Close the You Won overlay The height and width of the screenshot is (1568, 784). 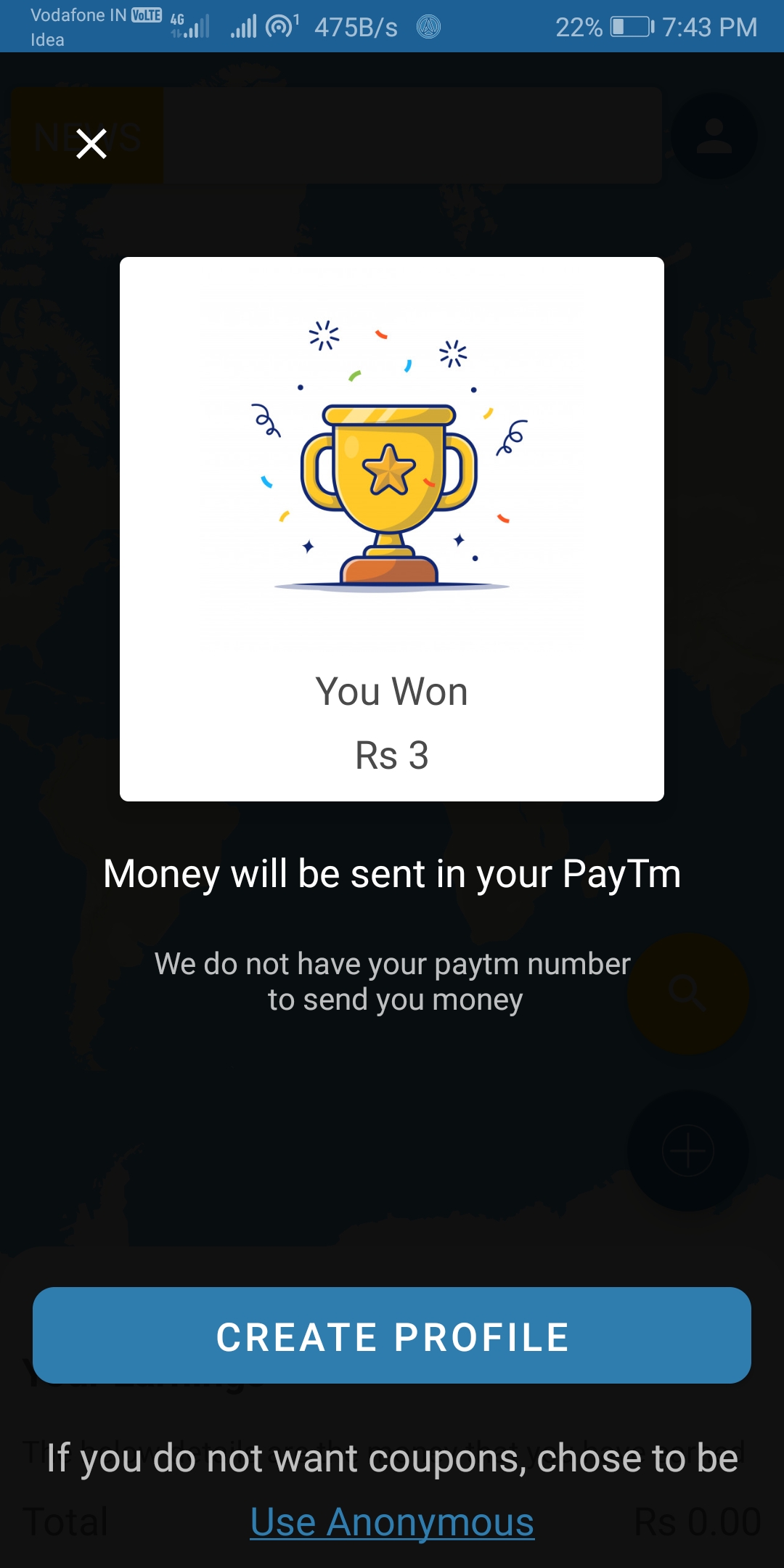(x=91, y=143)
